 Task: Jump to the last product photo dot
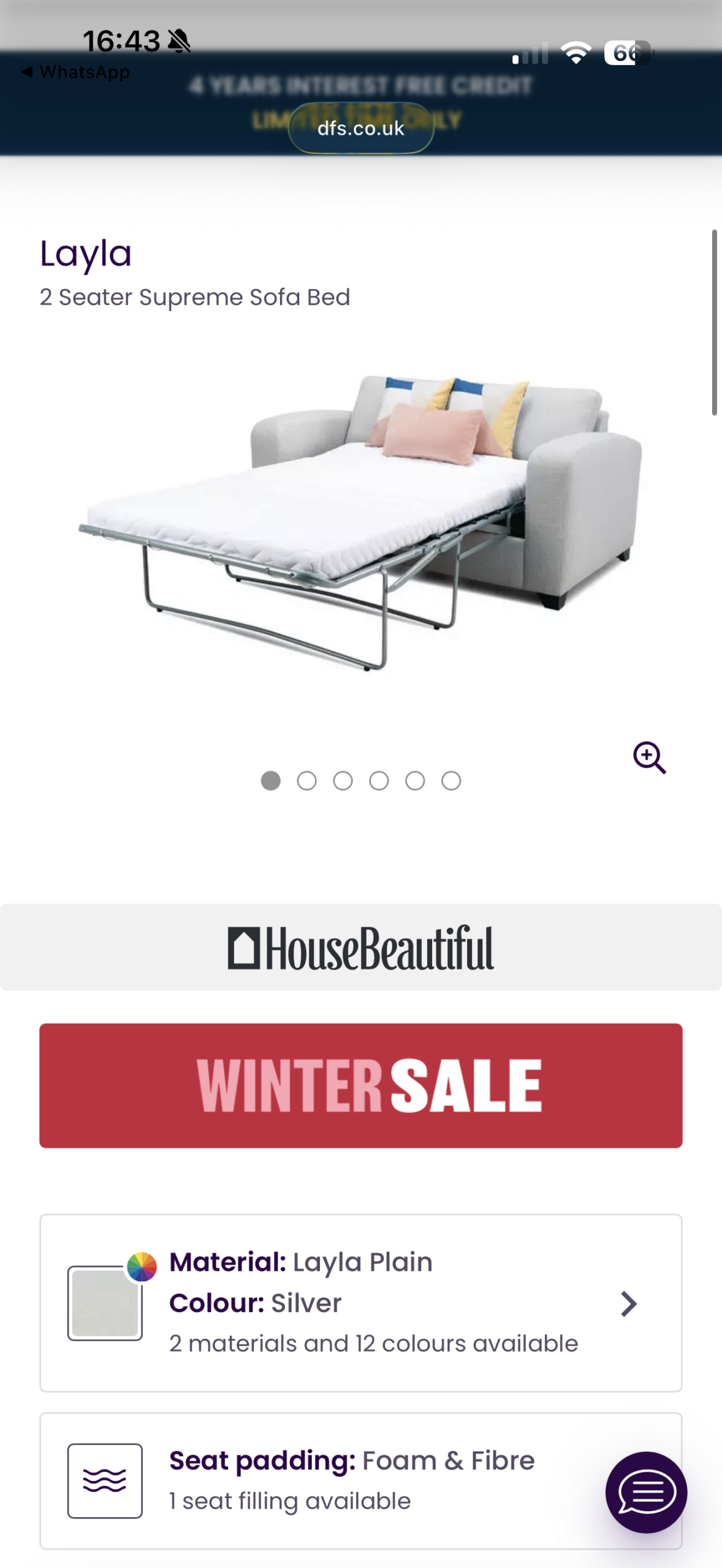(x=451, y=781)
